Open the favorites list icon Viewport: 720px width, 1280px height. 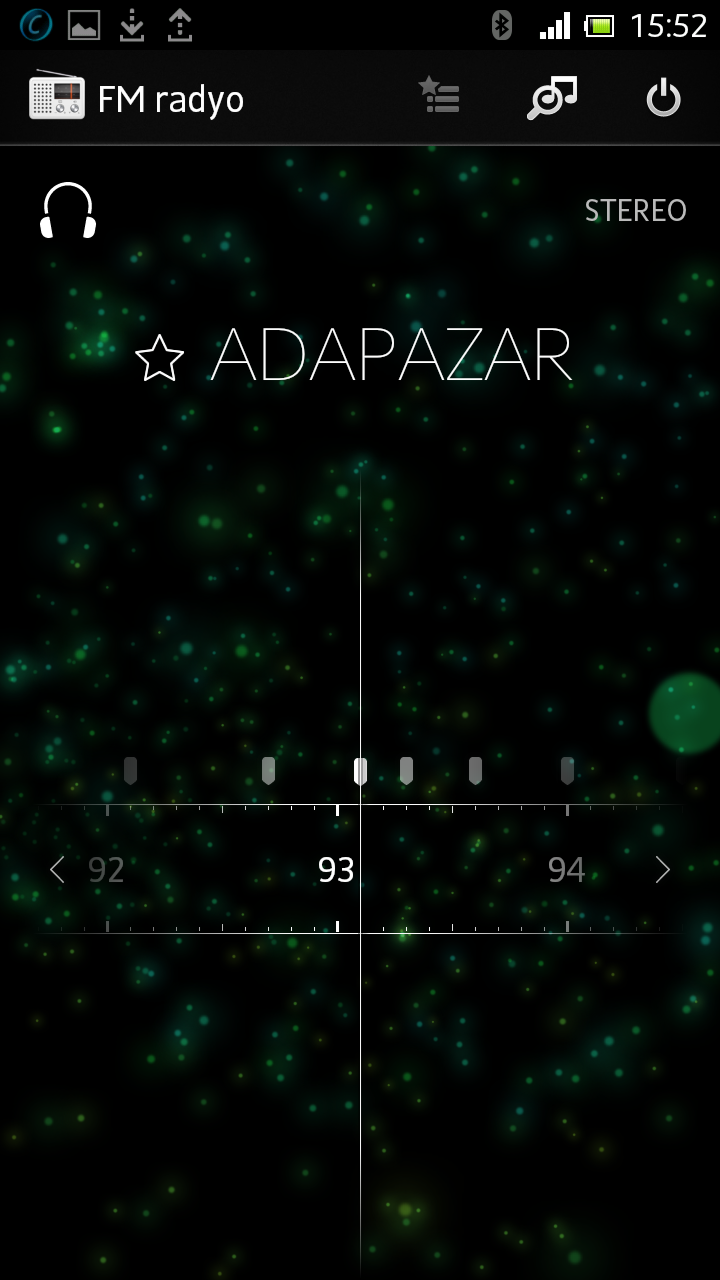(439, 97)
